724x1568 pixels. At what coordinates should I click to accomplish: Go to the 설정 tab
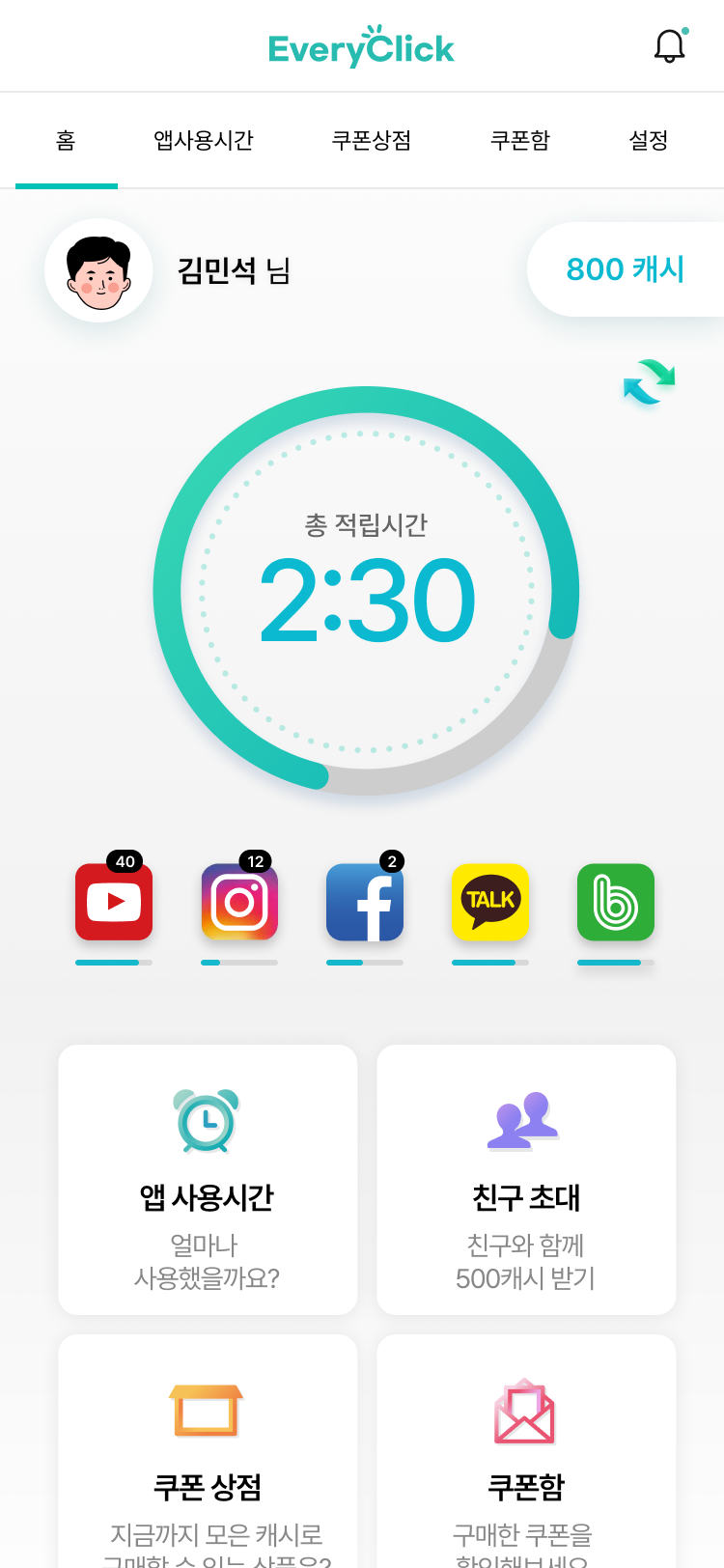[x=649, y=140]
